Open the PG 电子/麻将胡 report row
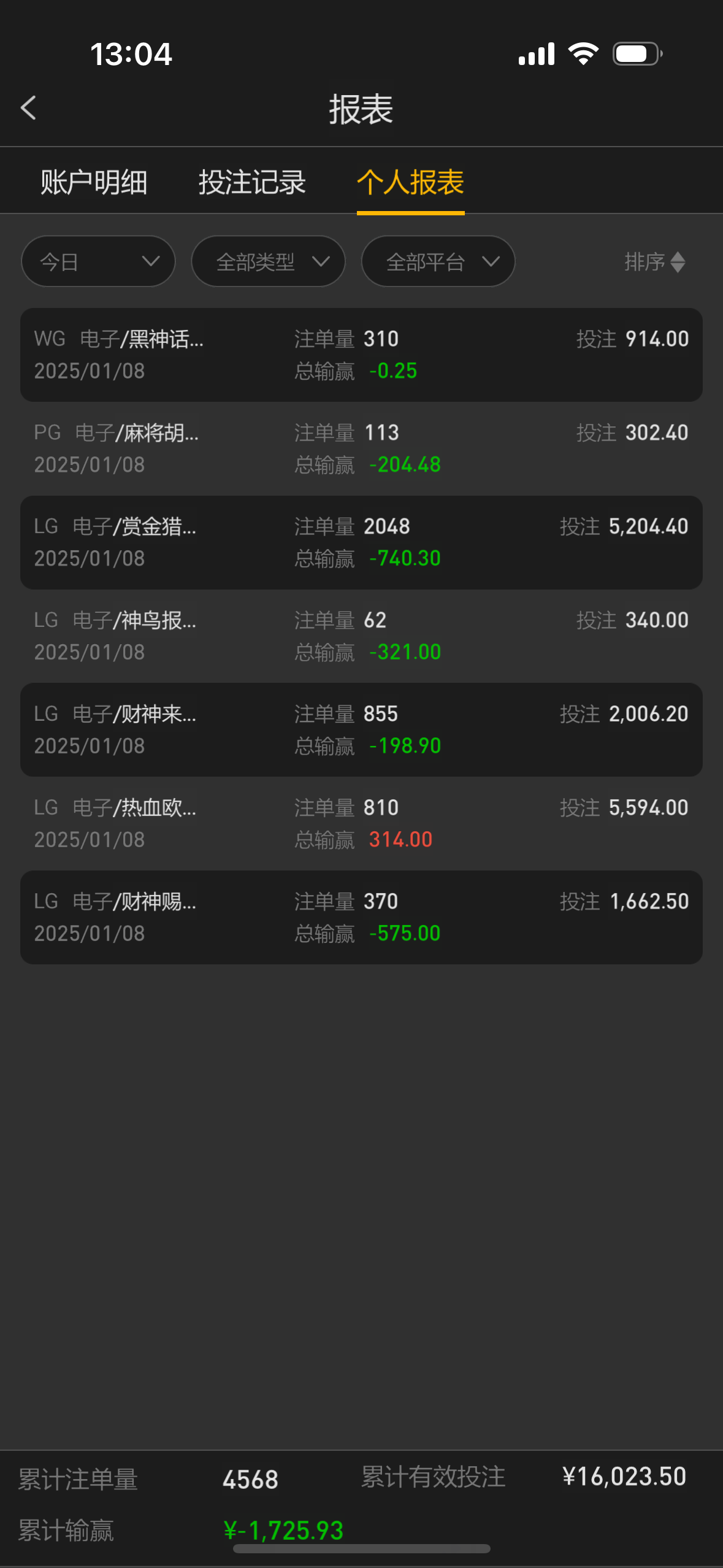 point(361,449)
